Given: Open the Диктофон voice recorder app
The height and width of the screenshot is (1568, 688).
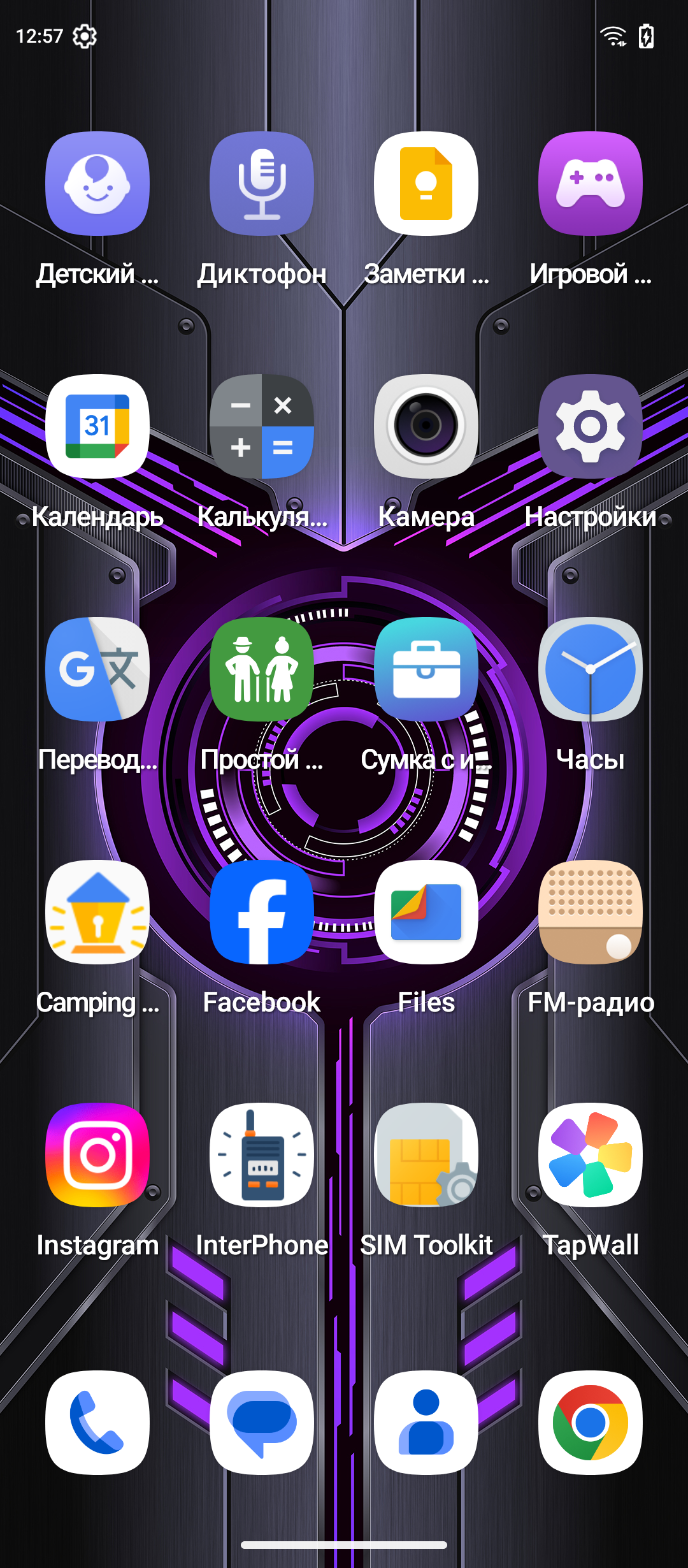Looking at the screenshot, I should tap(262, 184).
